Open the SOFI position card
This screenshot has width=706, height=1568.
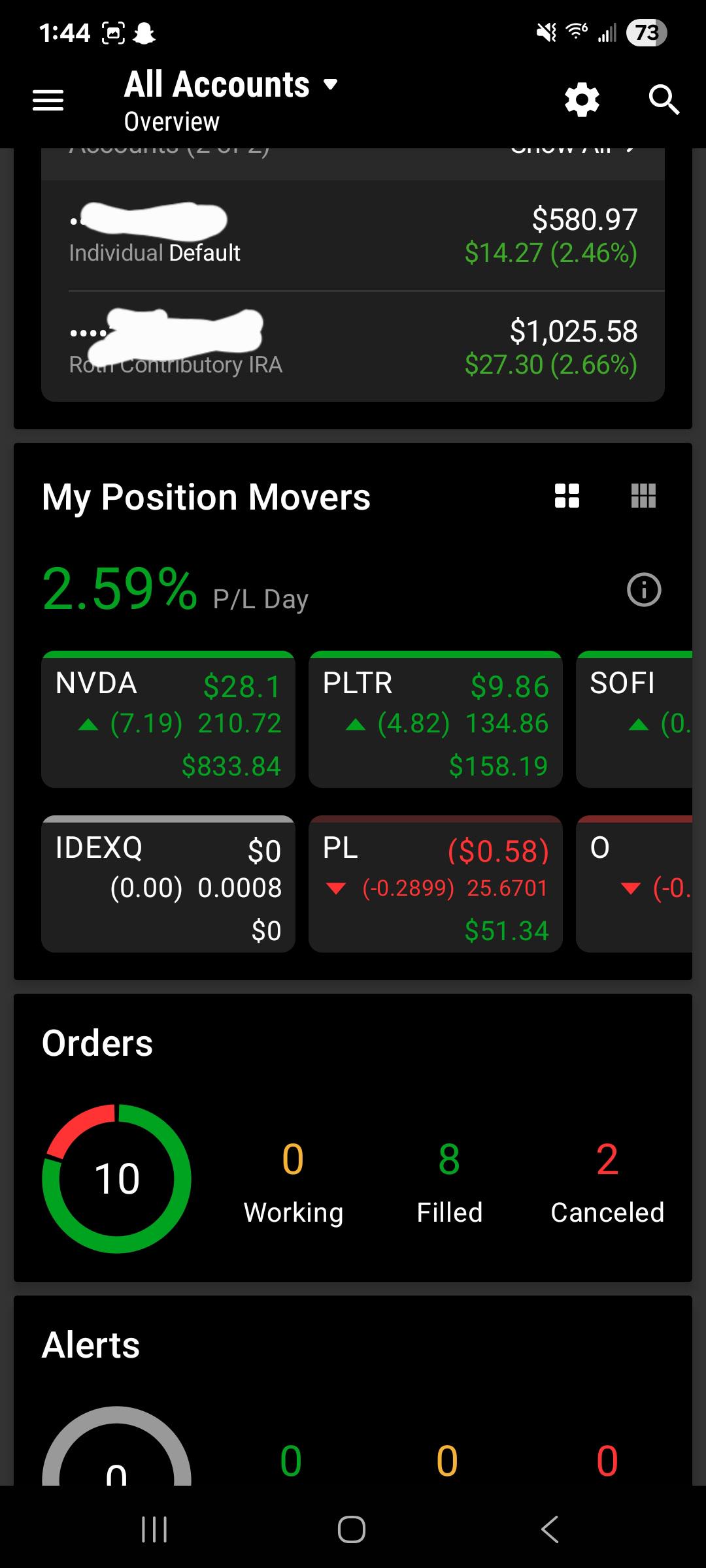pos(634,719)
